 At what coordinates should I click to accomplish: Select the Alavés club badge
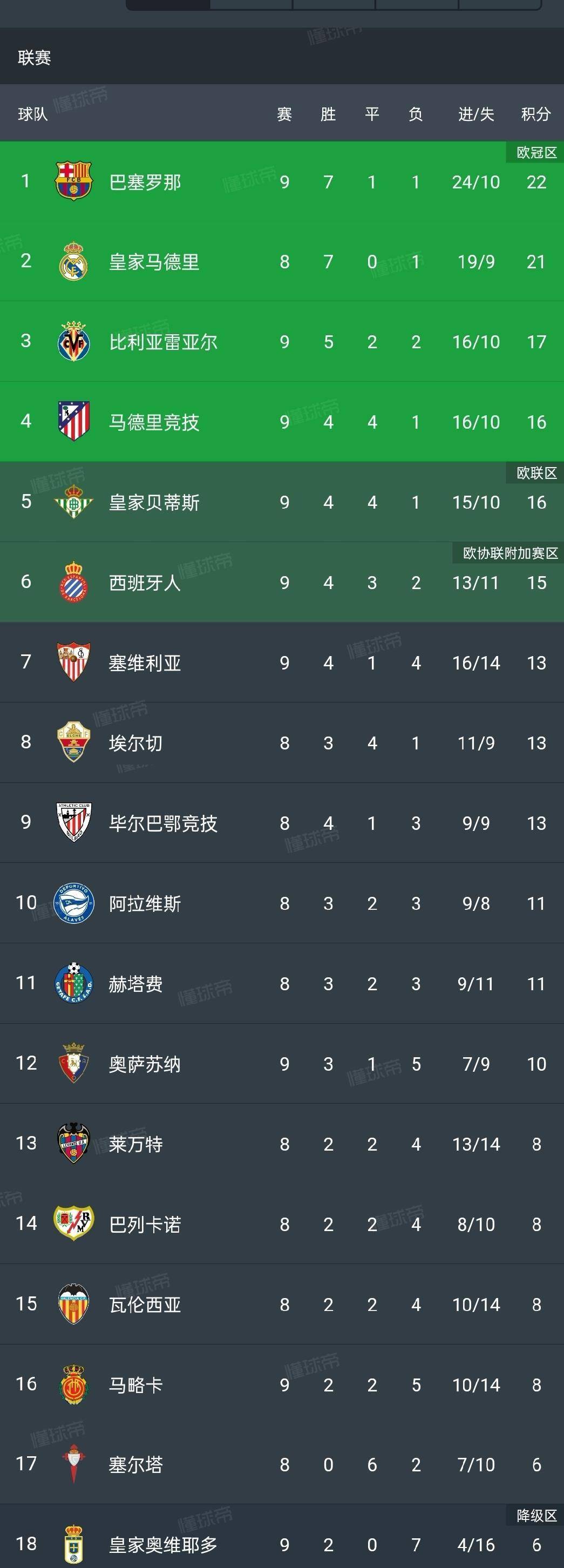73,903
